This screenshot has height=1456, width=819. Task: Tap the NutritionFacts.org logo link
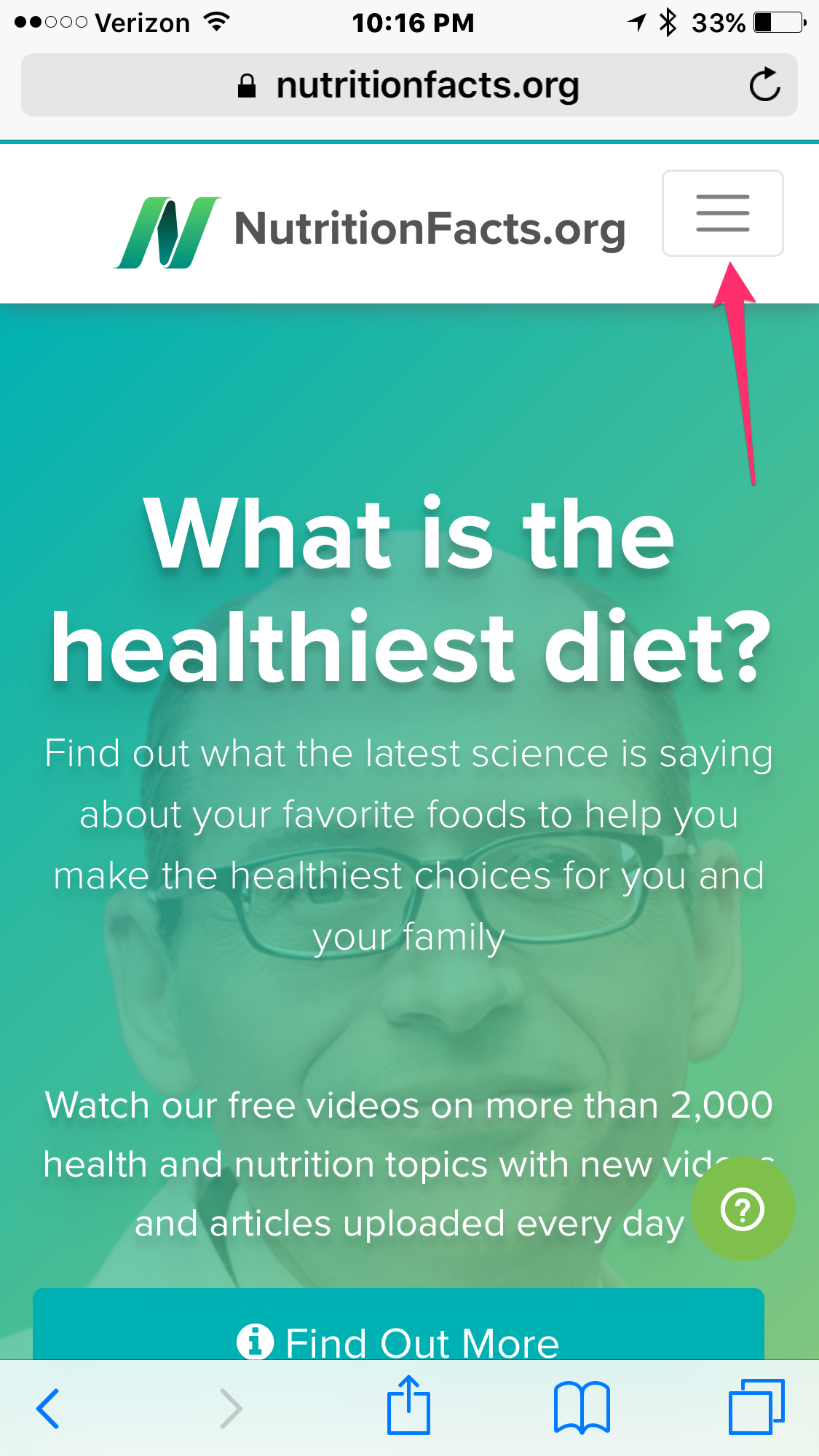pos(371,230)
